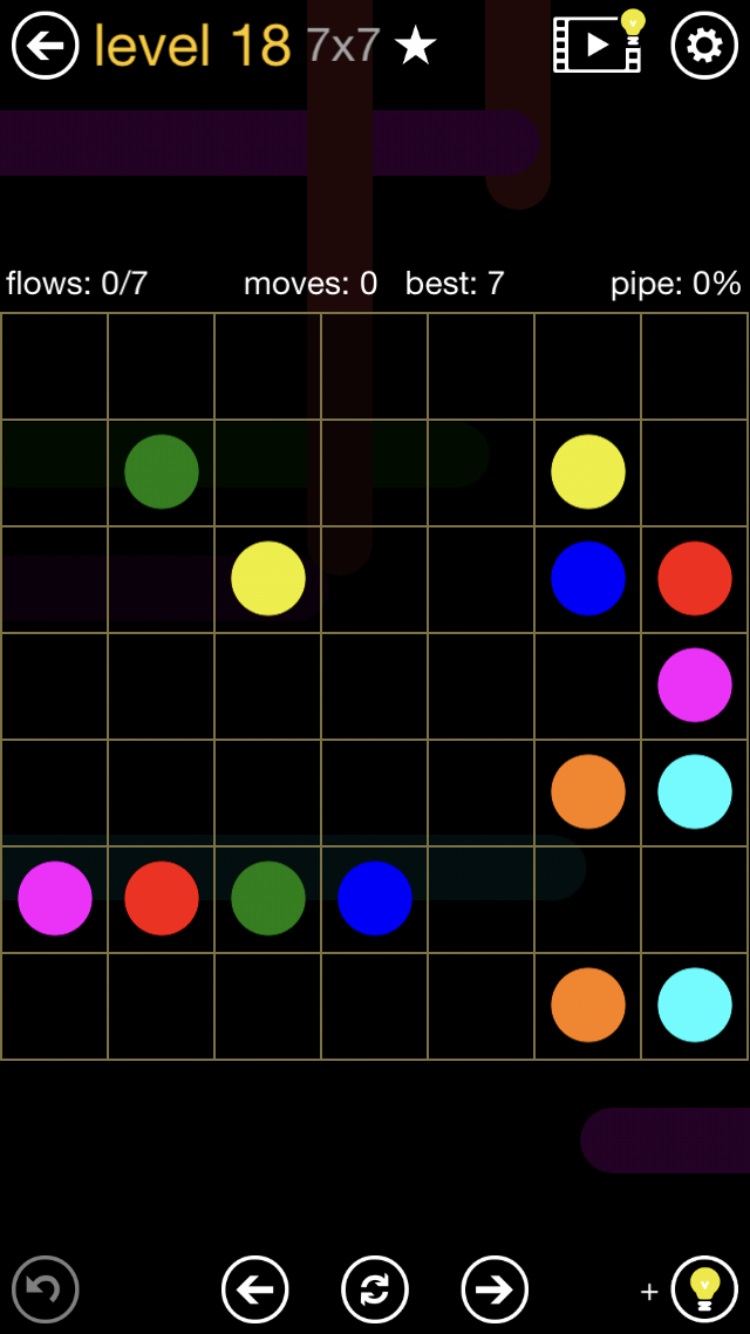Go back using the top-left arrow
Viewport: 750px width, 1334px height.
click(x=45, y=46)
